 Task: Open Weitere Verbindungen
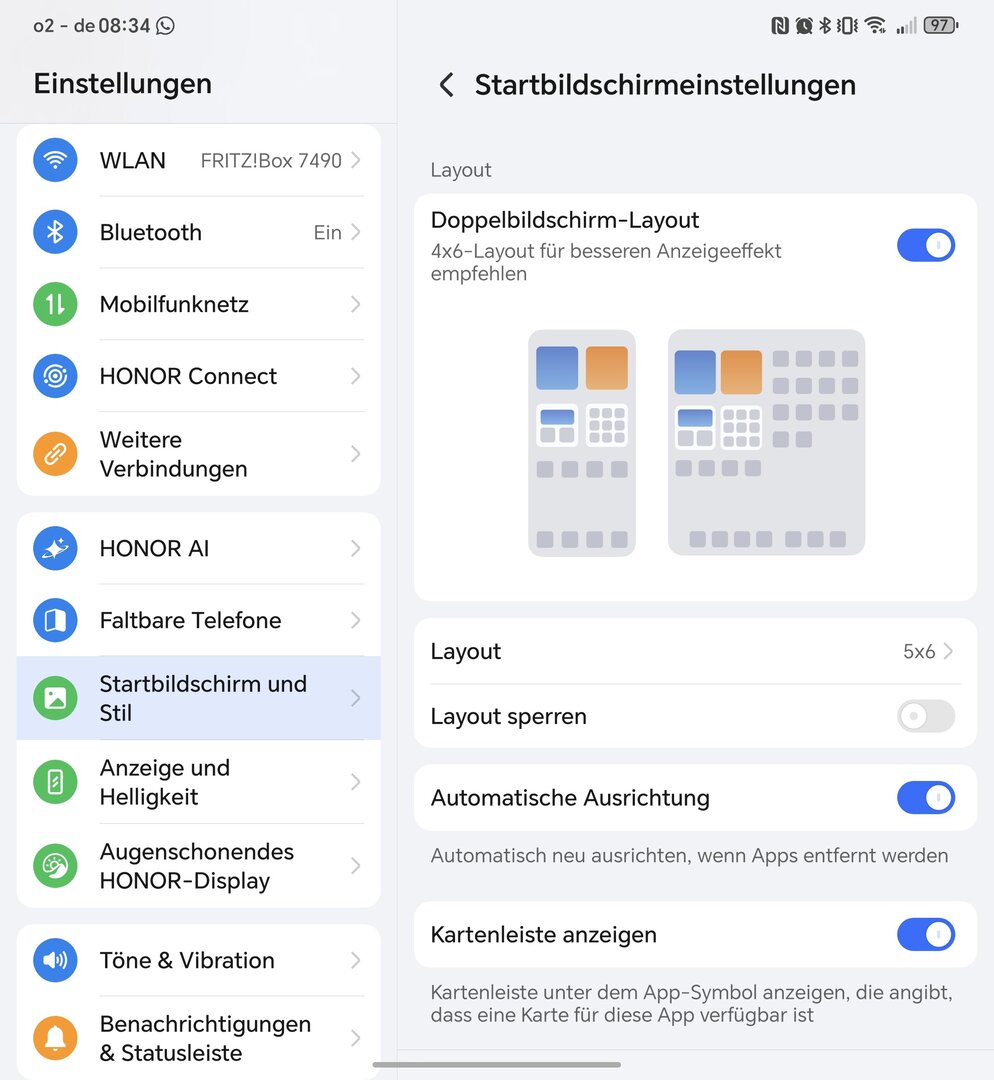point(198,454)
